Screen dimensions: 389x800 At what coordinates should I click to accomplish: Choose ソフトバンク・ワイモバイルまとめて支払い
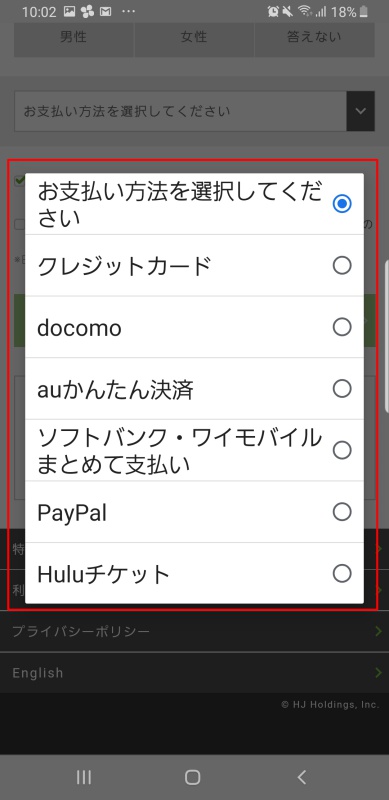194,450
